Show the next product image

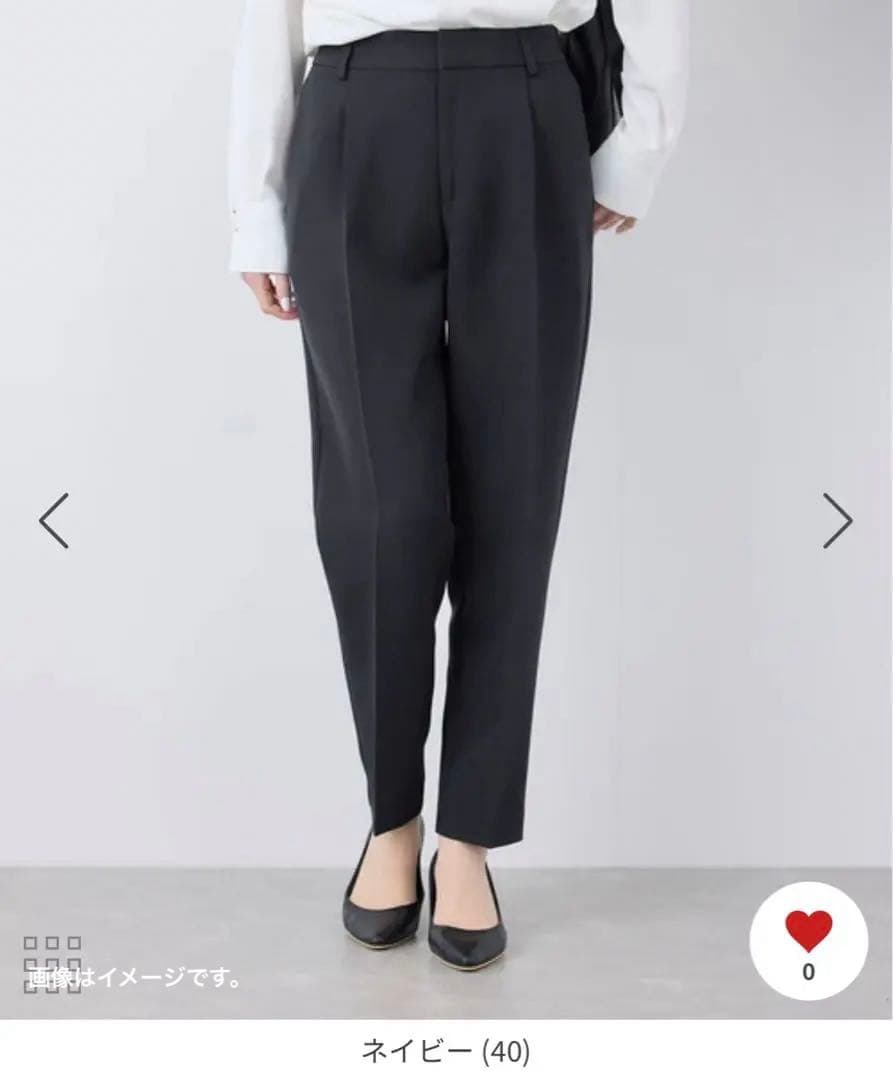[x=837, y=520]
